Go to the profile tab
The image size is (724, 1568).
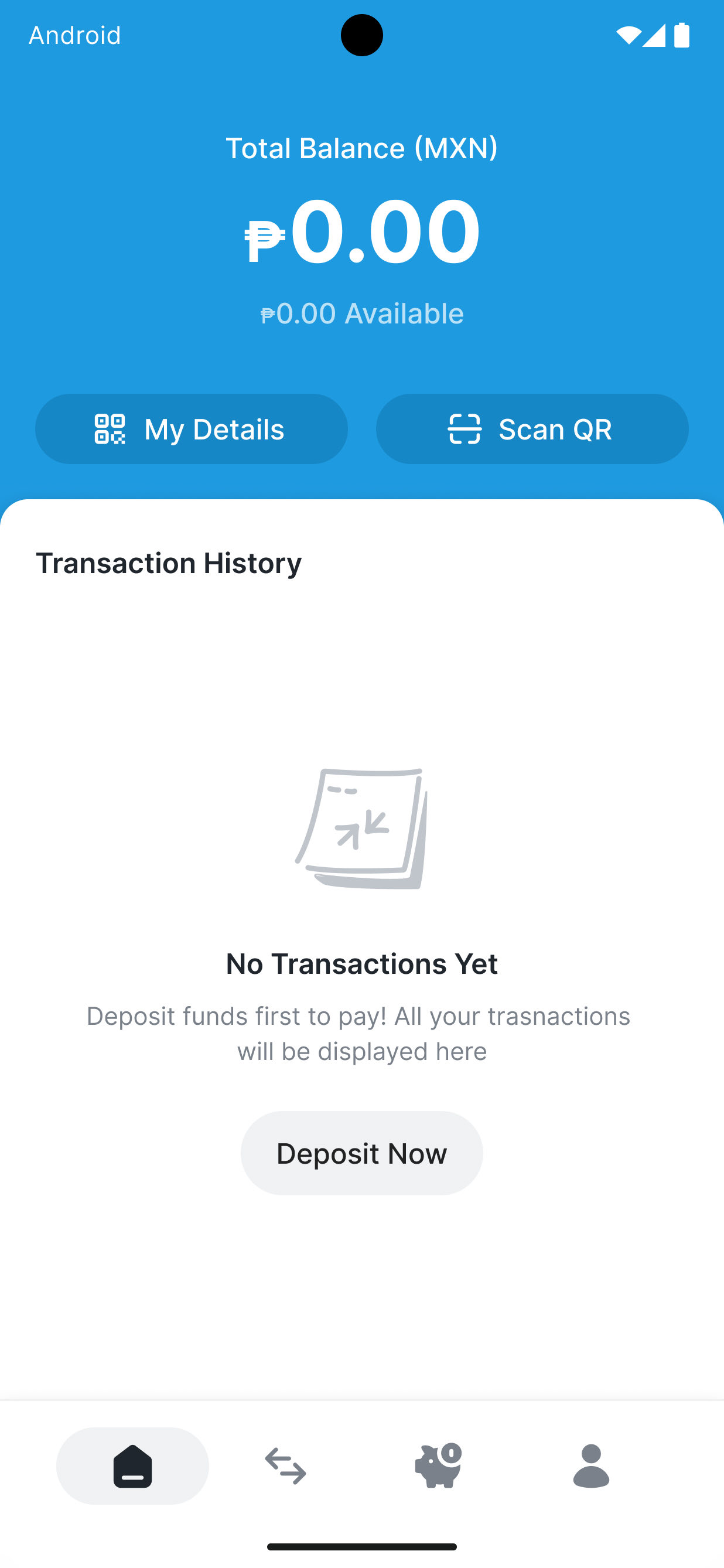[x=591, y=1465]
